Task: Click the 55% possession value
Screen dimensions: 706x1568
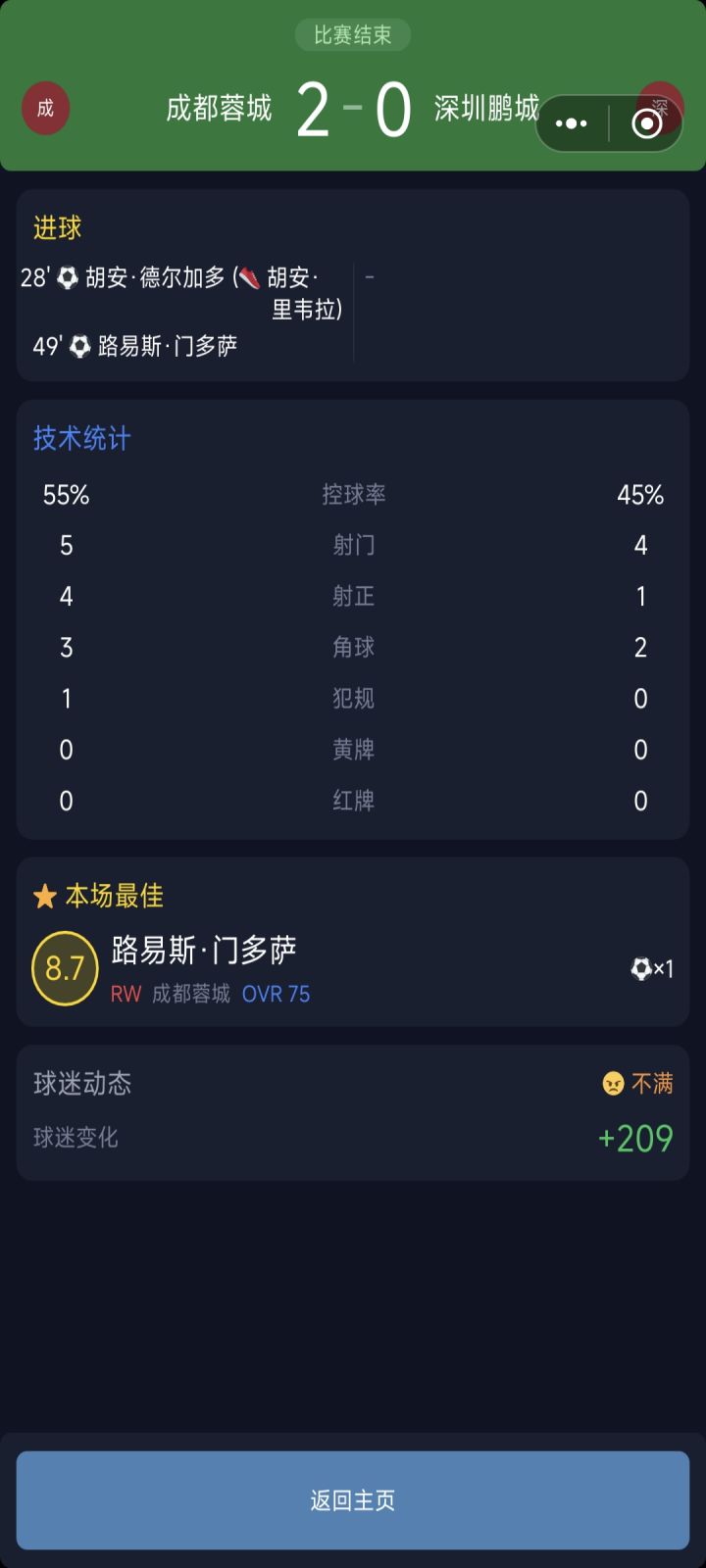Action: (66, 495)
